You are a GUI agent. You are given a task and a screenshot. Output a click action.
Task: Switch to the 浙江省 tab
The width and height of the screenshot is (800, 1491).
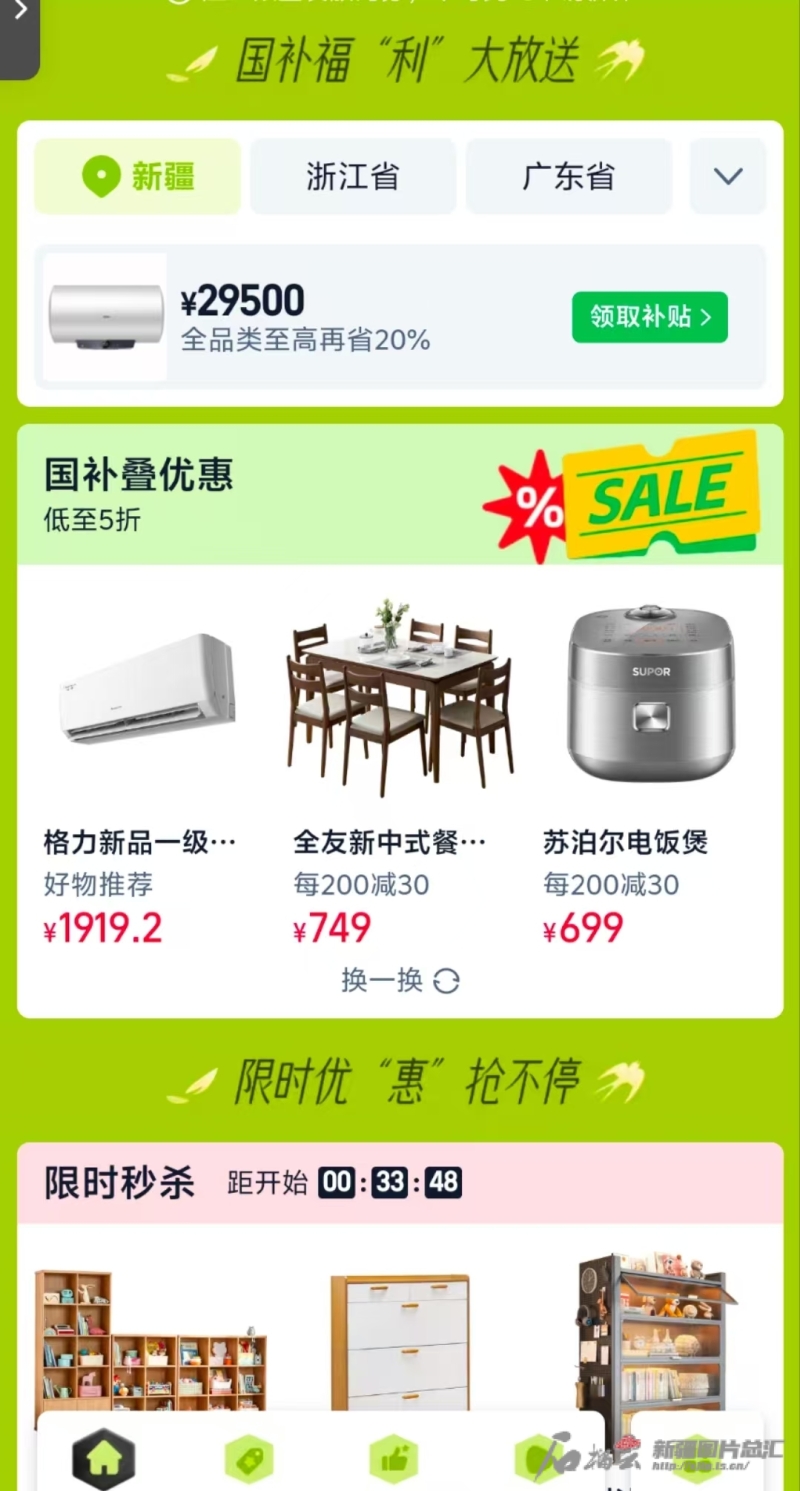[353, 177]
